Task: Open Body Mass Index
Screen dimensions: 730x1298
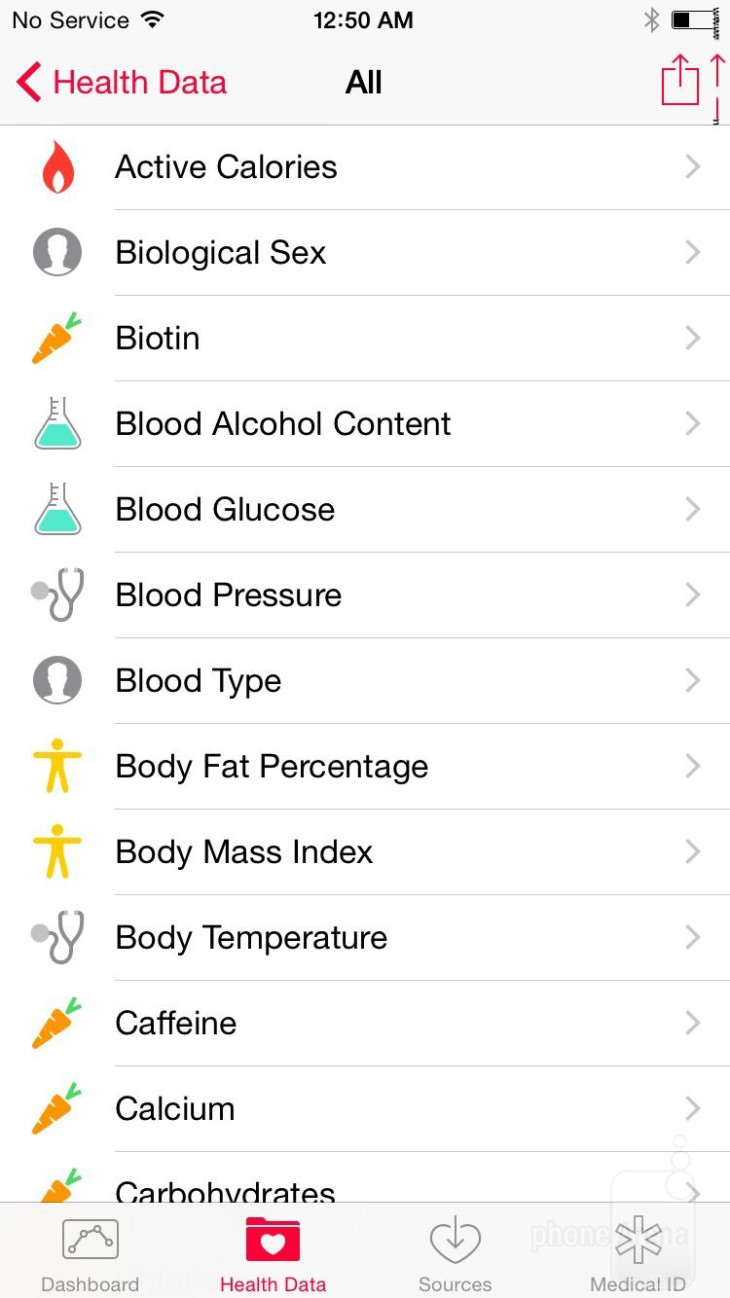Action: pos(365,852)
